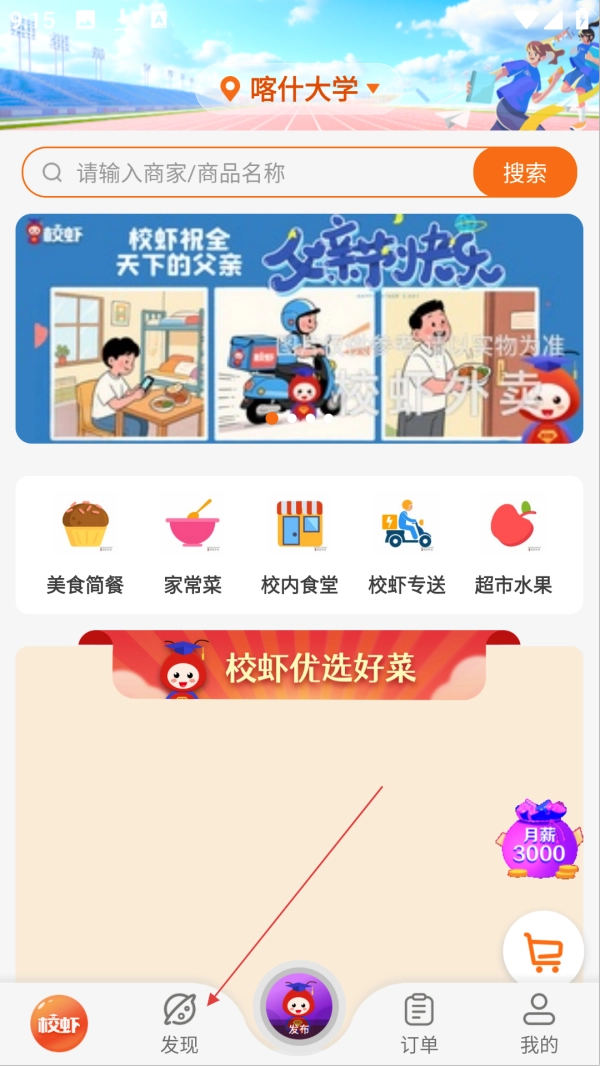The image size is (600, 1066).
Task: Open the 喀什大学 location dropdown
Action: tap(300, 89)
